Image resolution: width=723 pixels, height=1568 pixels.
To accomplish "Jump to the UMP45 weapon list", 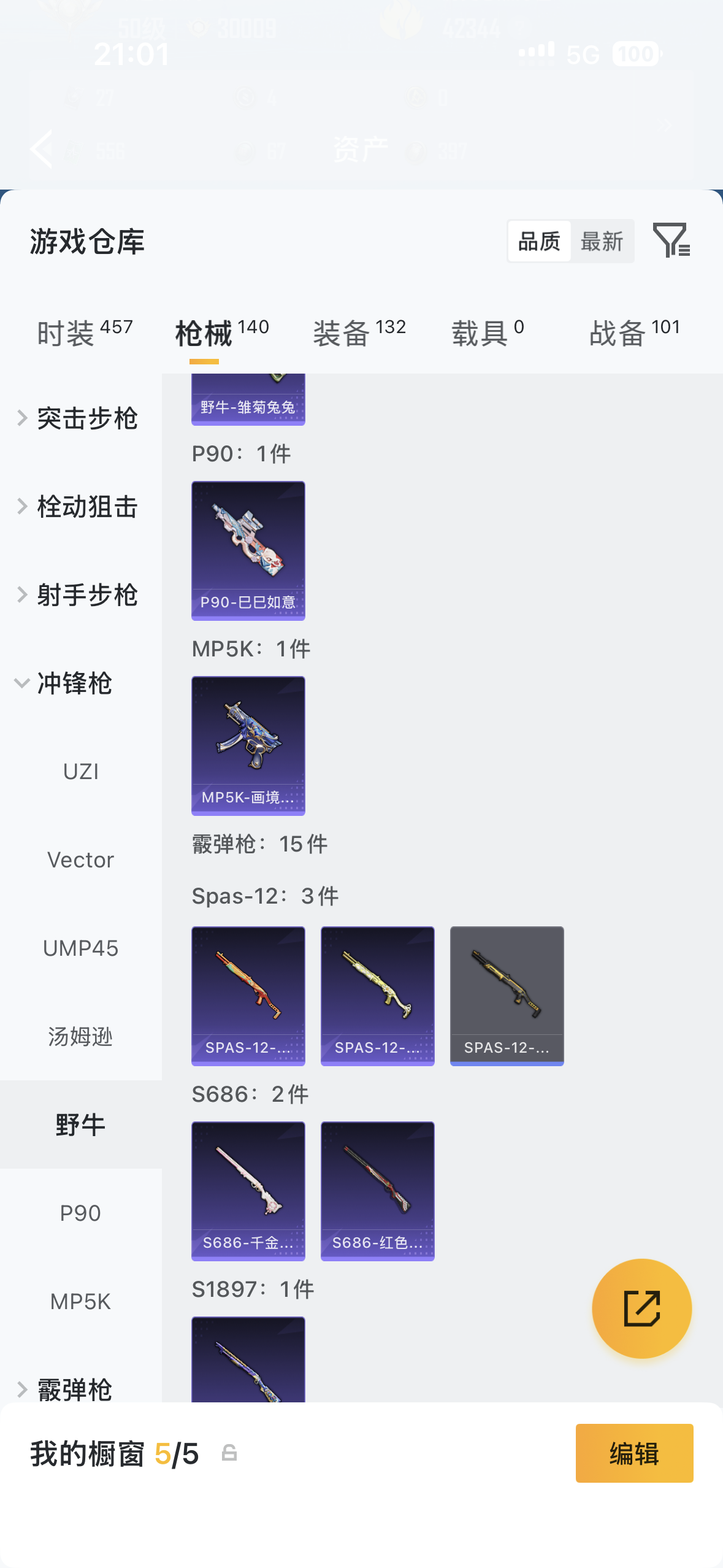I will tap(80, 948).
